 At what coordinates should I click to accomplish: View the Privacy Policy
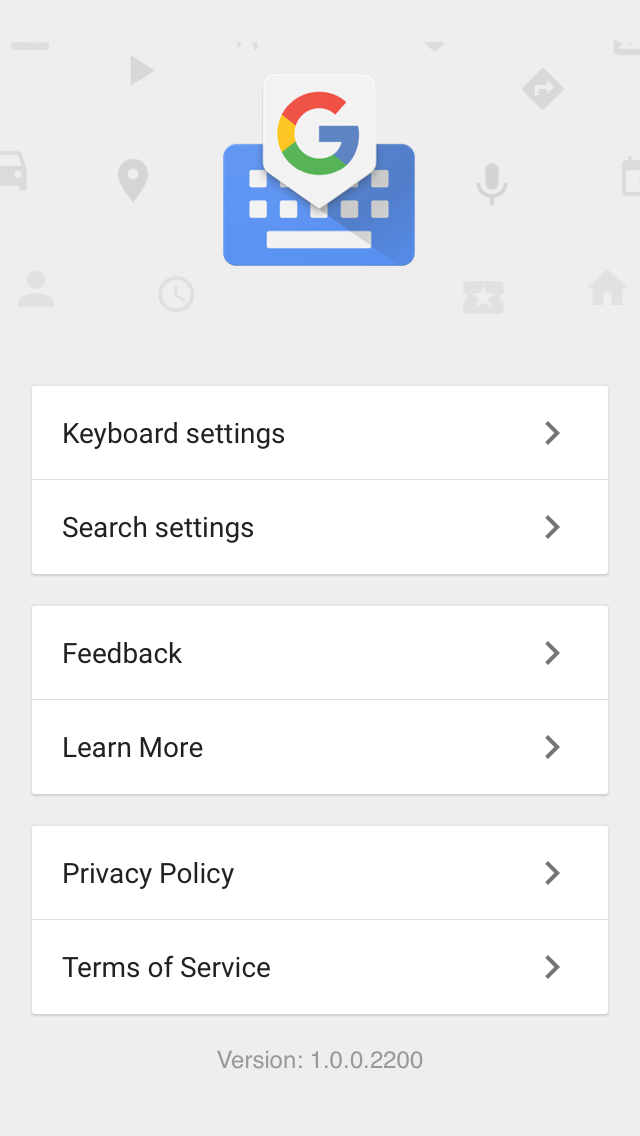pos(320,873)
